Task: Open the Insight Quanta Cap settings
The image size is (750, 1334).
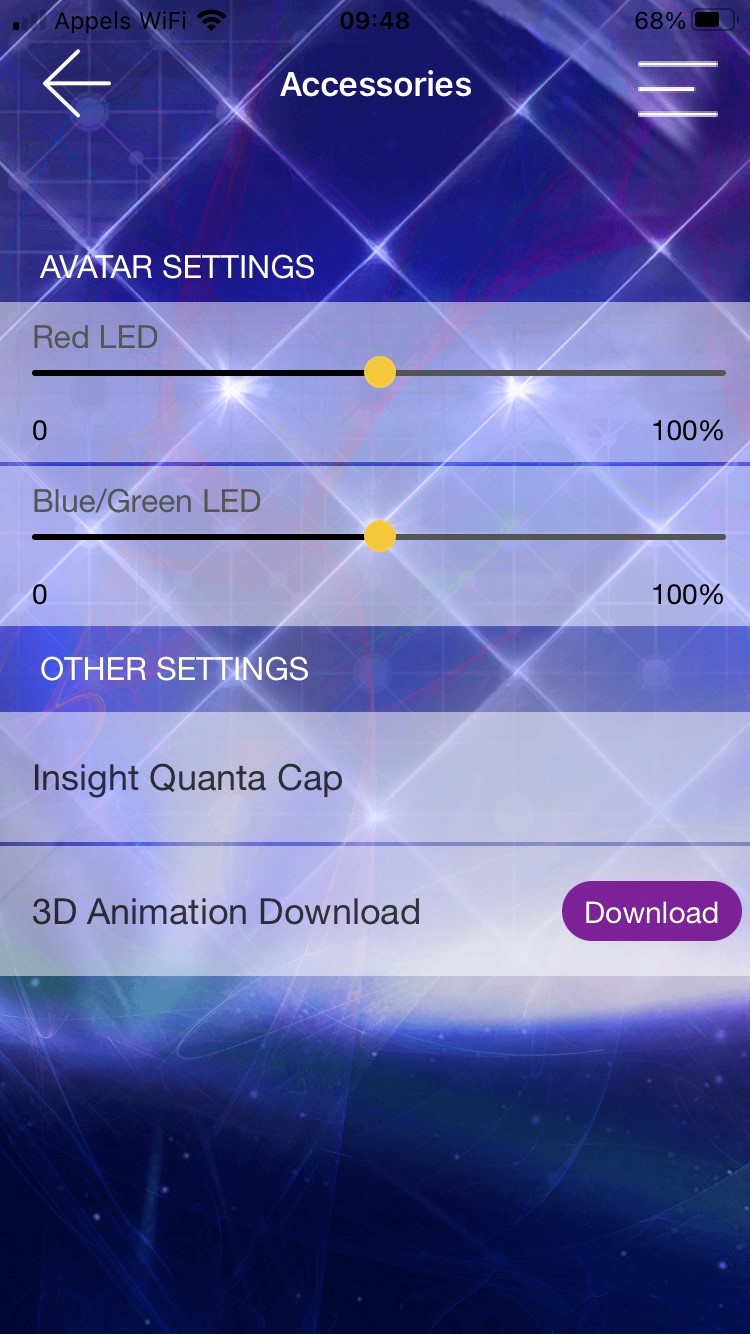Action: click(188, 778)
